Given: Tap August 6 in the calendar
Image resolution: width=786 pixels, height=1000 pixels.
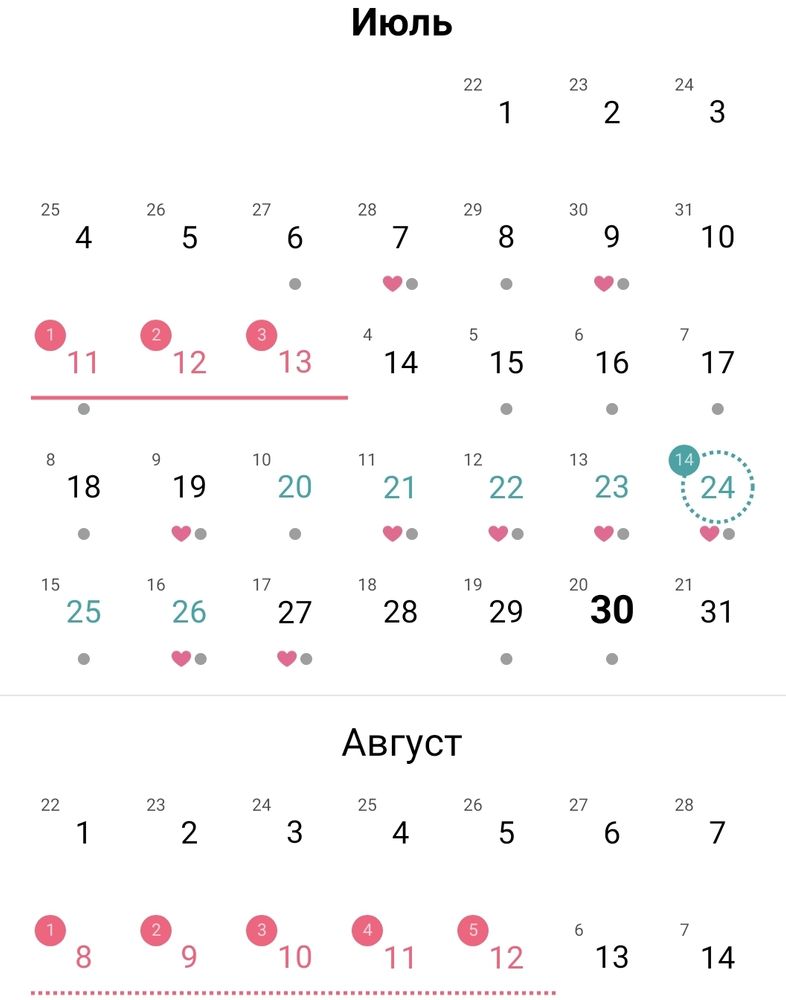Looking at the screenshot, I should [x=611, y=832].
